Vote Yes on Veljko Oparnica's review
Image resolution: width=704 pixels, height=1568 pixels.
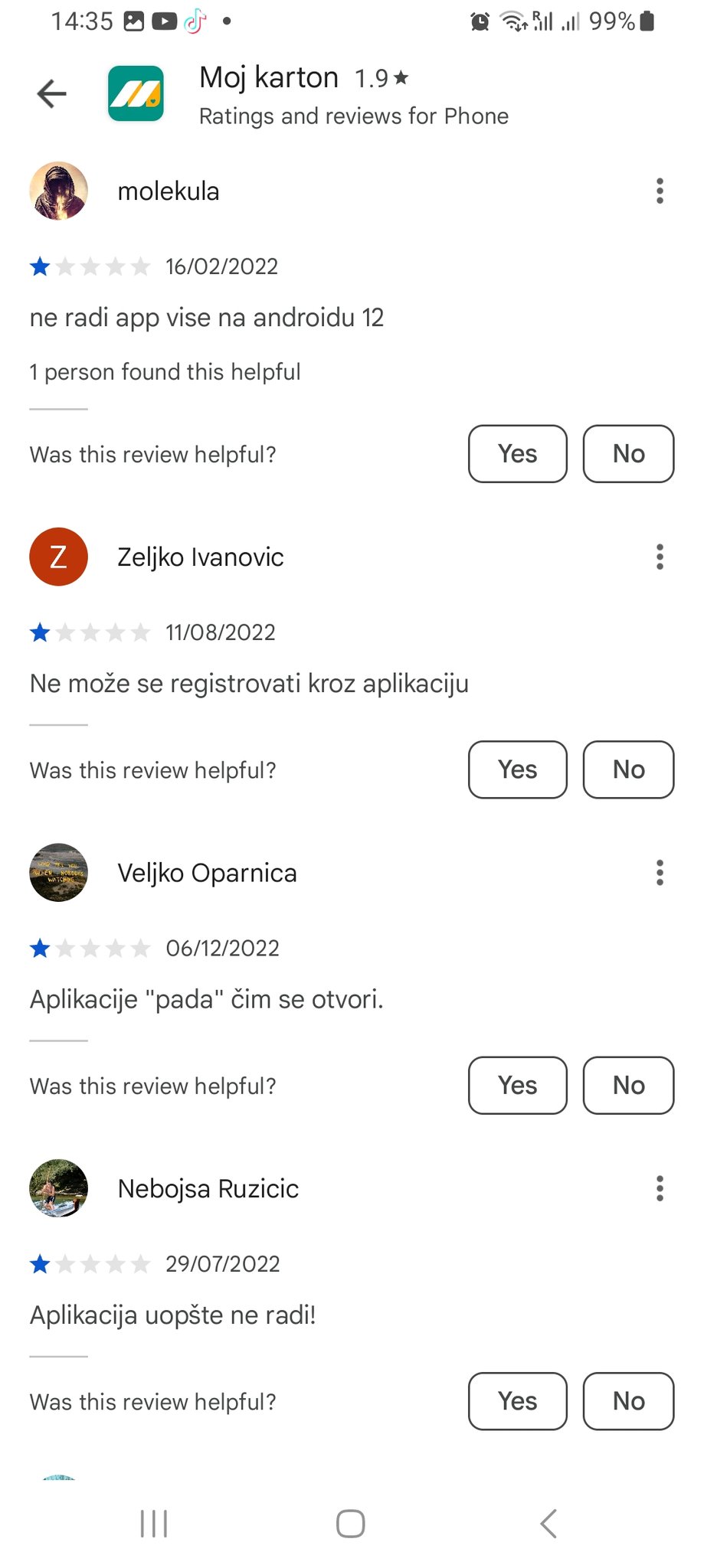(x=517, y=1086)
